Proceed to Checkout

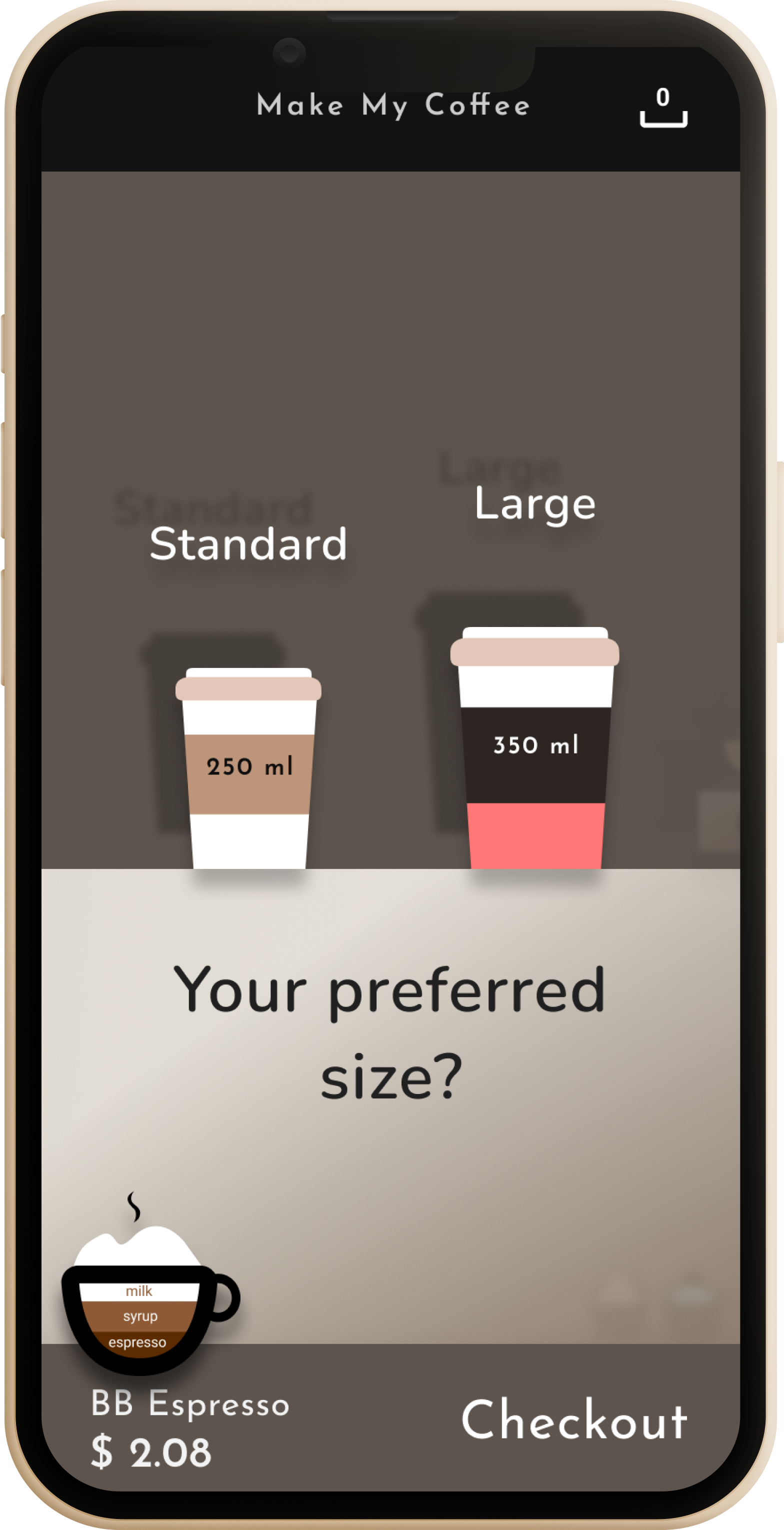pos(574,1419)
